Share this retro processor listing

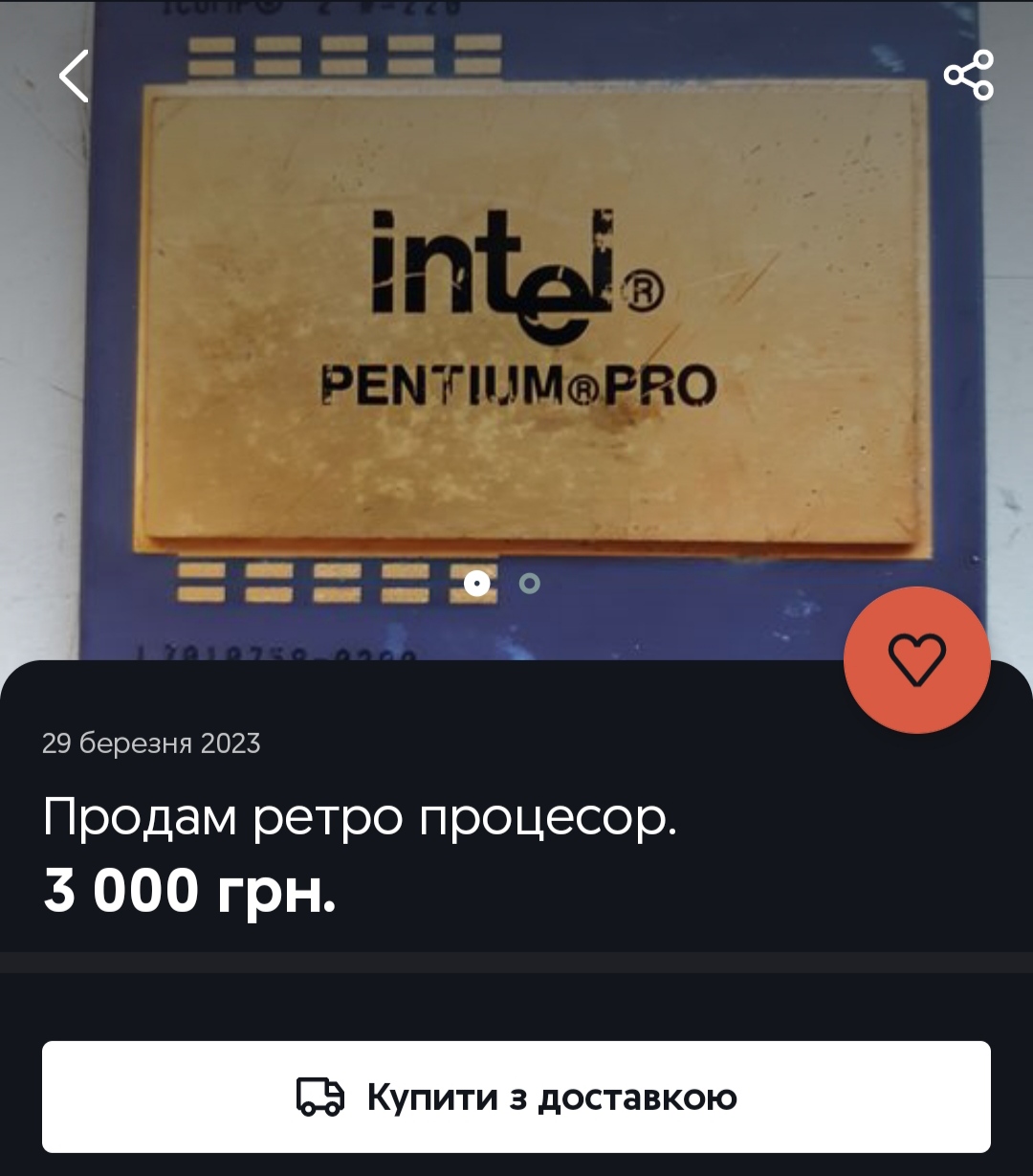pyautogui.click(x=968, y=76)
